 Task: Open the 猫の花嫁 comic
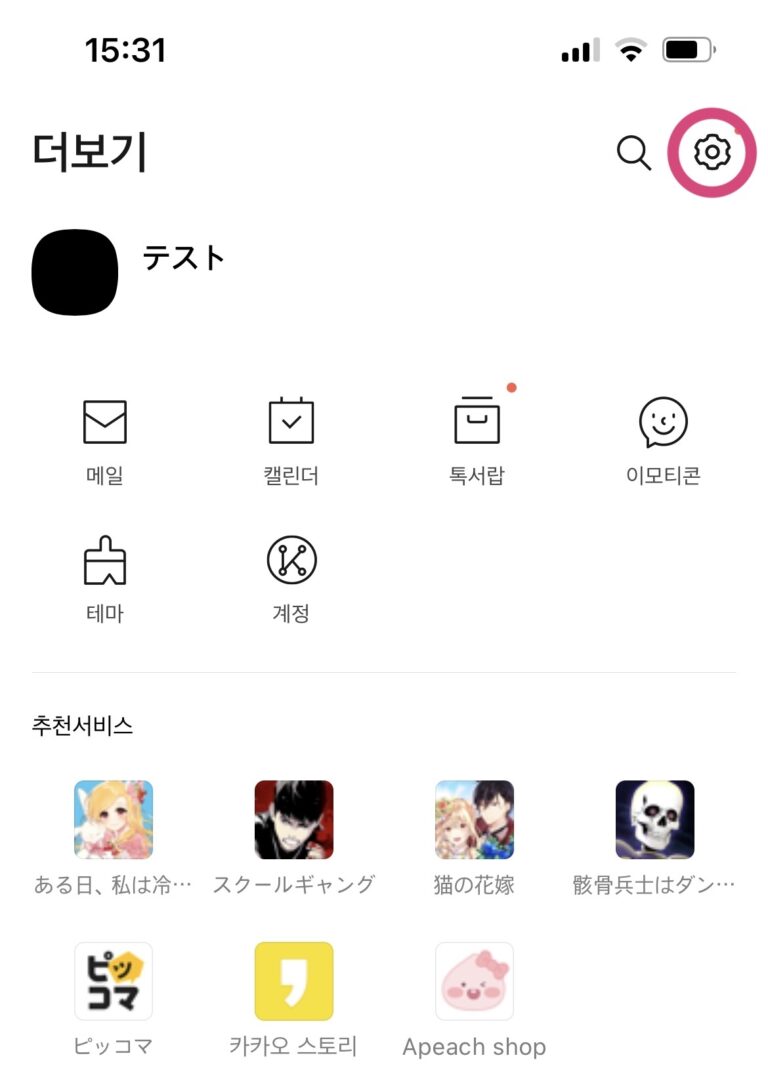tap(474, 820)
